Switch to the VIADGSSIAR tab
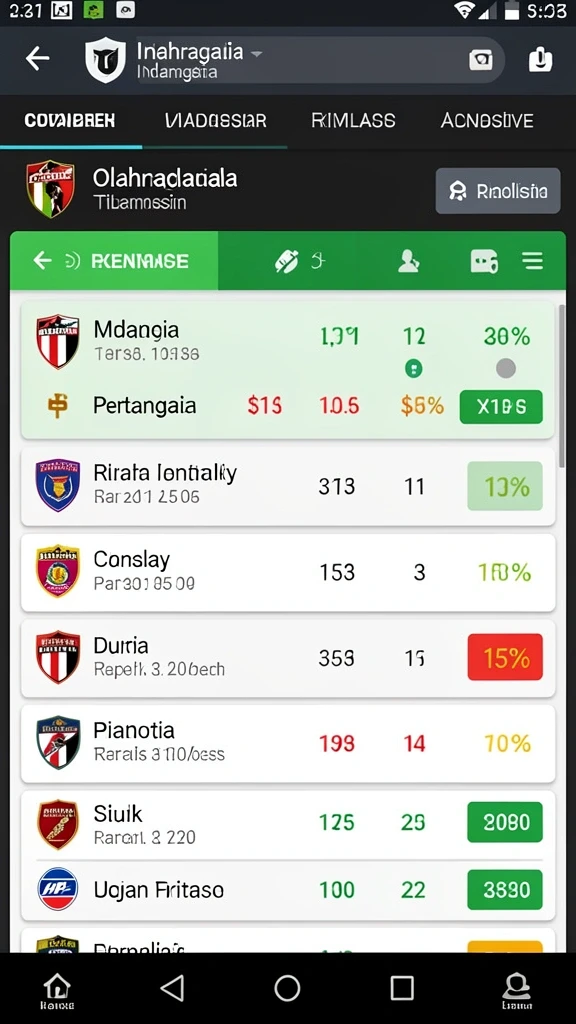Image resolution: width=576 pixels, height=1024 pixels. pos(216,121)
